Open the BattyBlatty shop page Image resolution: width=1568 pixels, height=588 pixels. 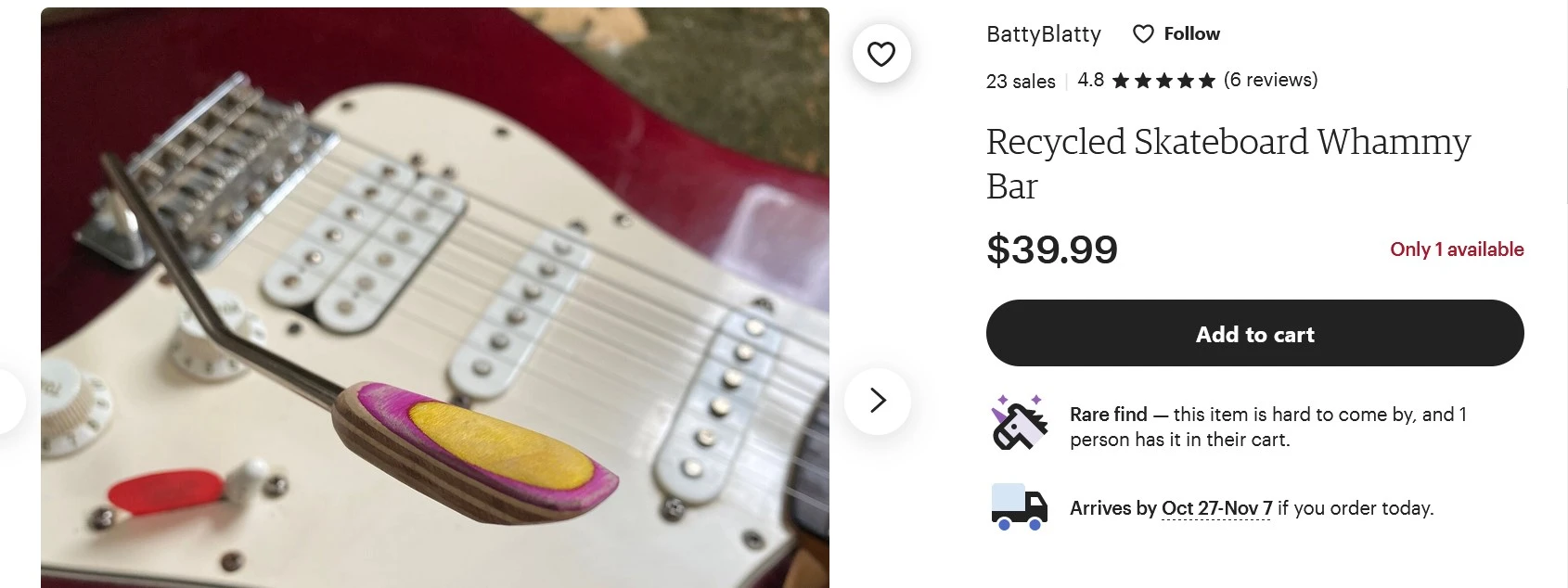(x=1043, y=34)
